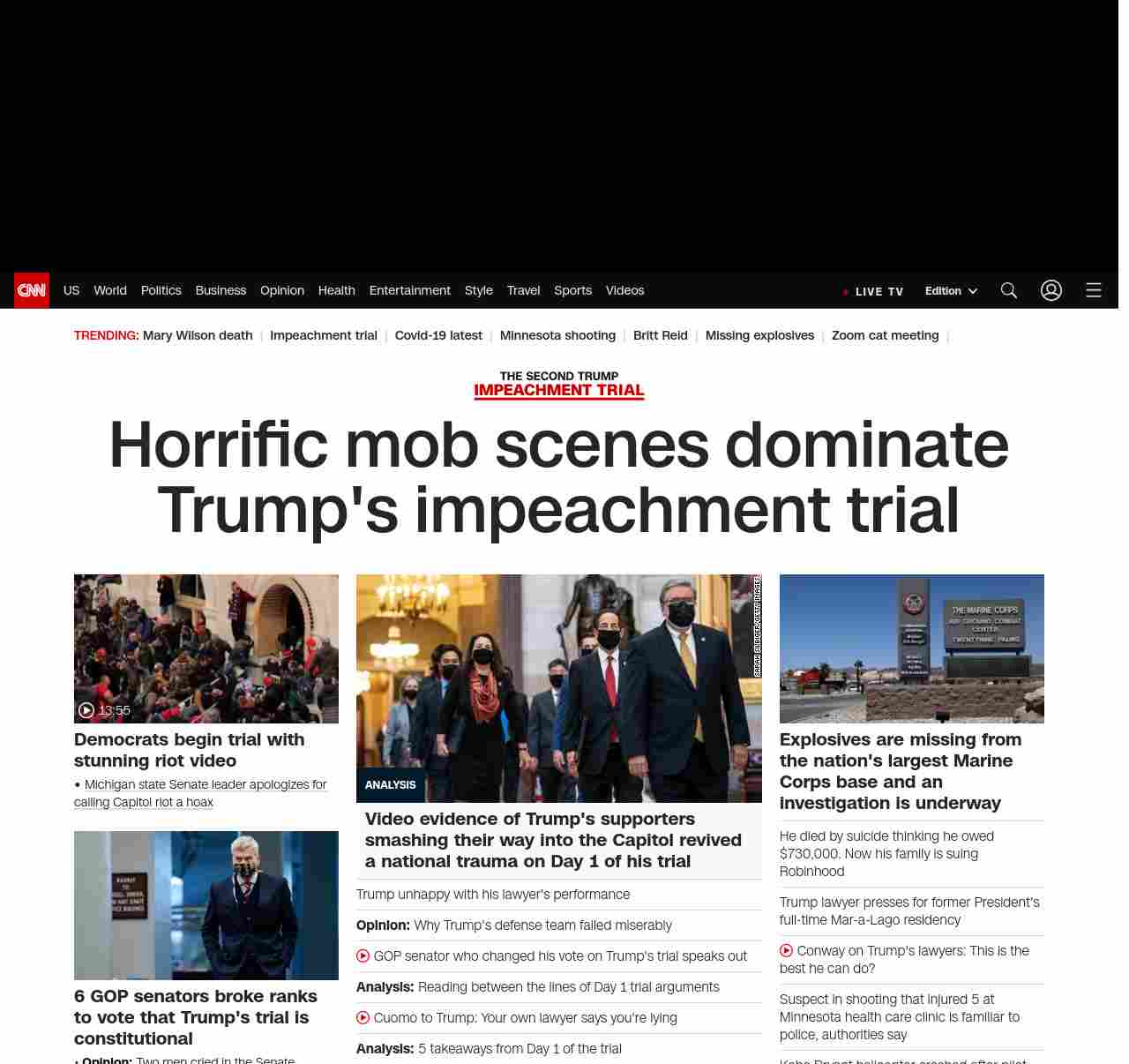Open trending topic Covid-19 latest
The image size is (1129, 1064).
click(438, 335)
